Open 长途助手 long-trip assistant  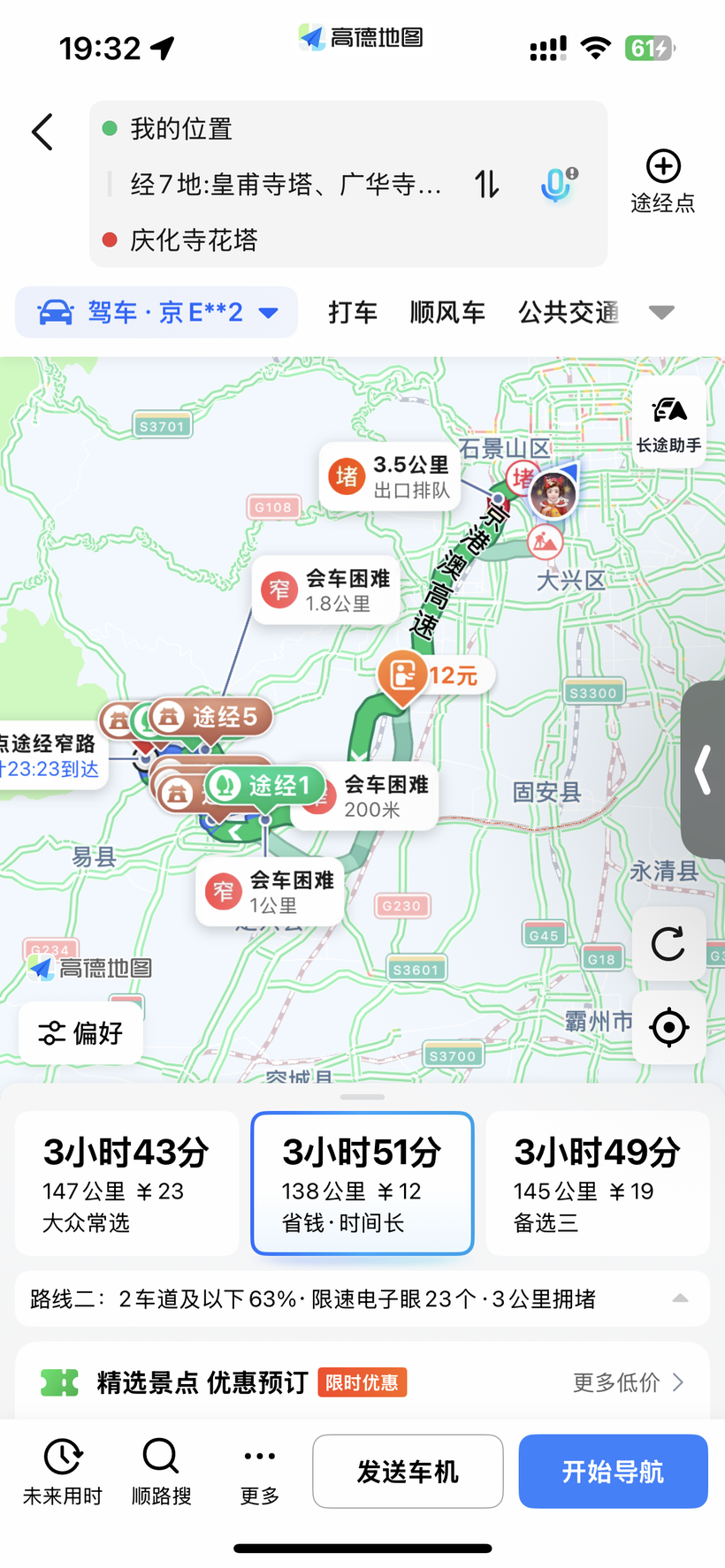(x=669, y=424)
